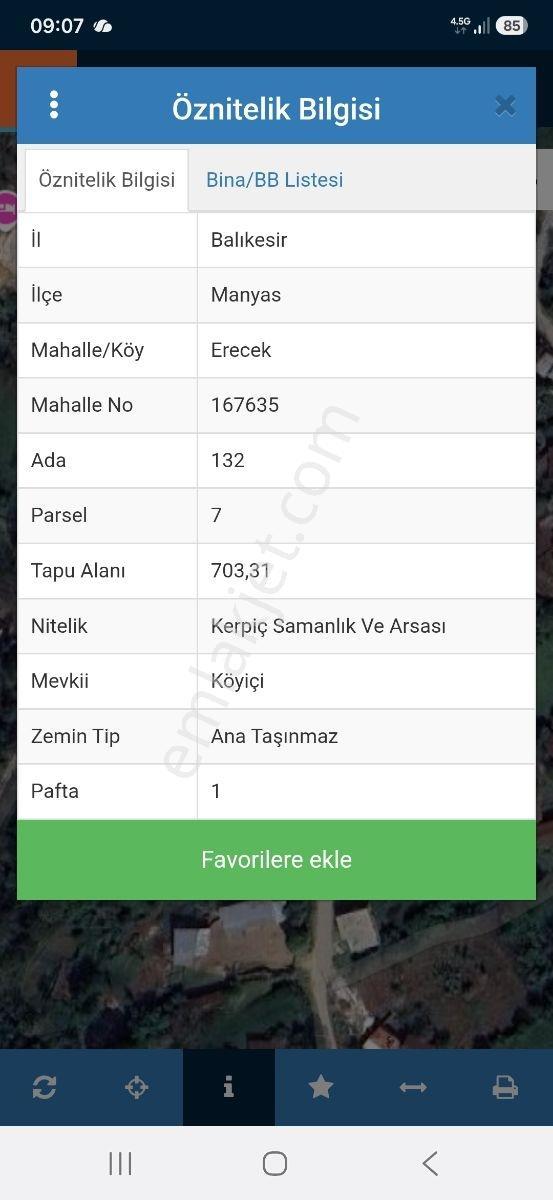553x1200 pixels.
Task: Open the three-dot overflow menu
Action: click(54, 105)
